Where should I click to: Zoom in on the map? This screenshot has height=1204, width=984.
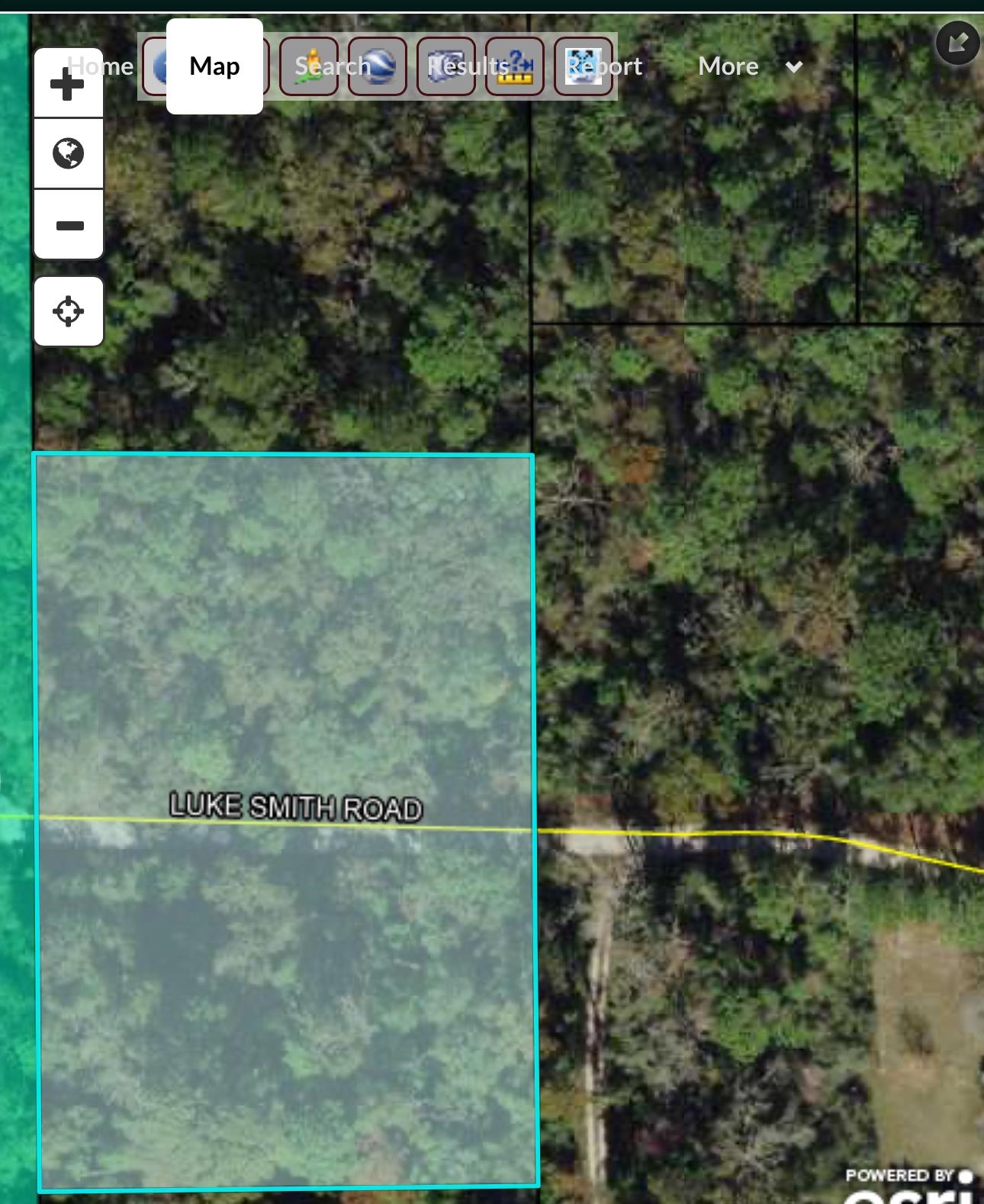68,84
